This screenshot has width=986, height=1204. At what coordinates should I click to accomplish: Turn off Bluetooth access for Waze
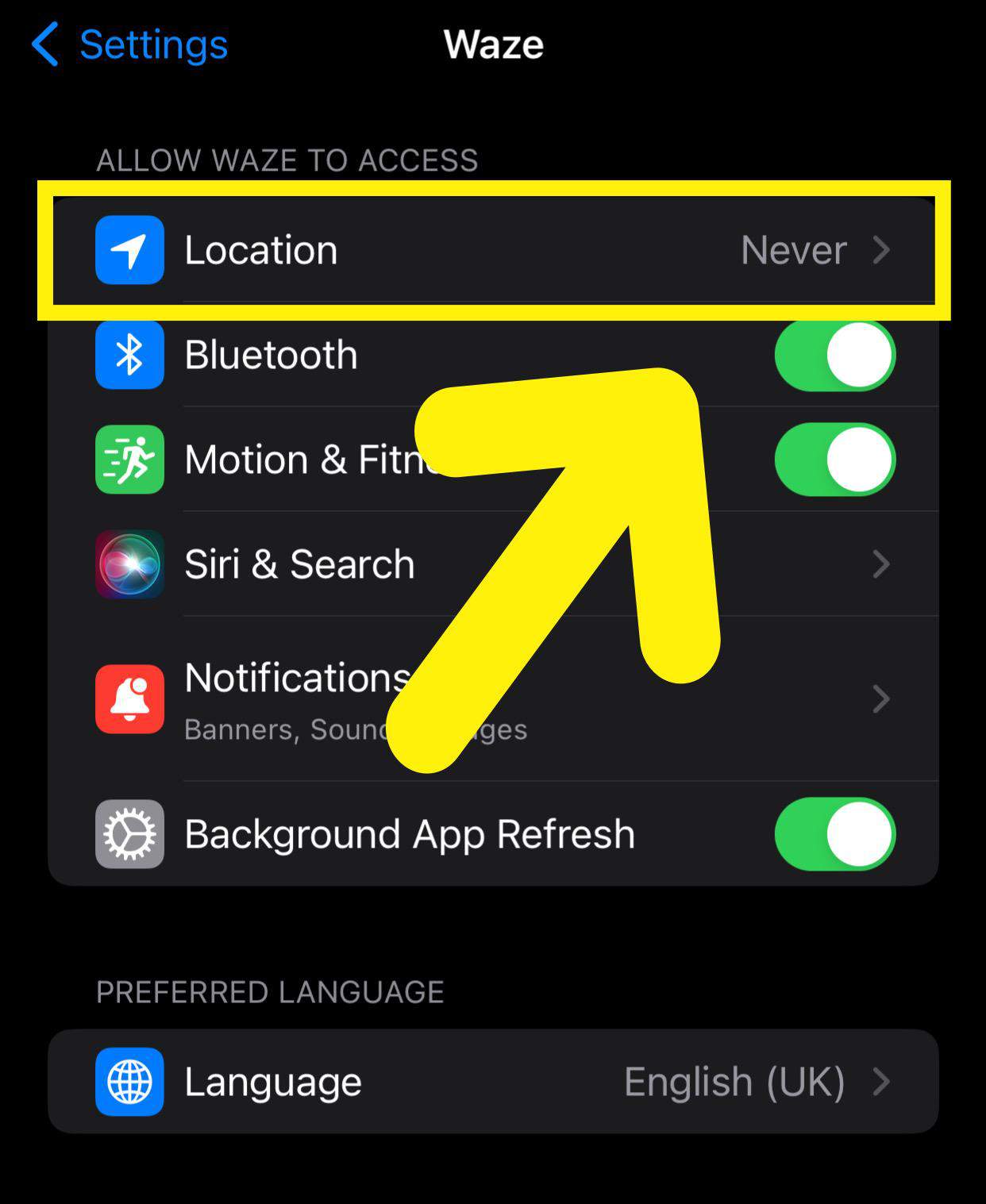click(834, 355)
